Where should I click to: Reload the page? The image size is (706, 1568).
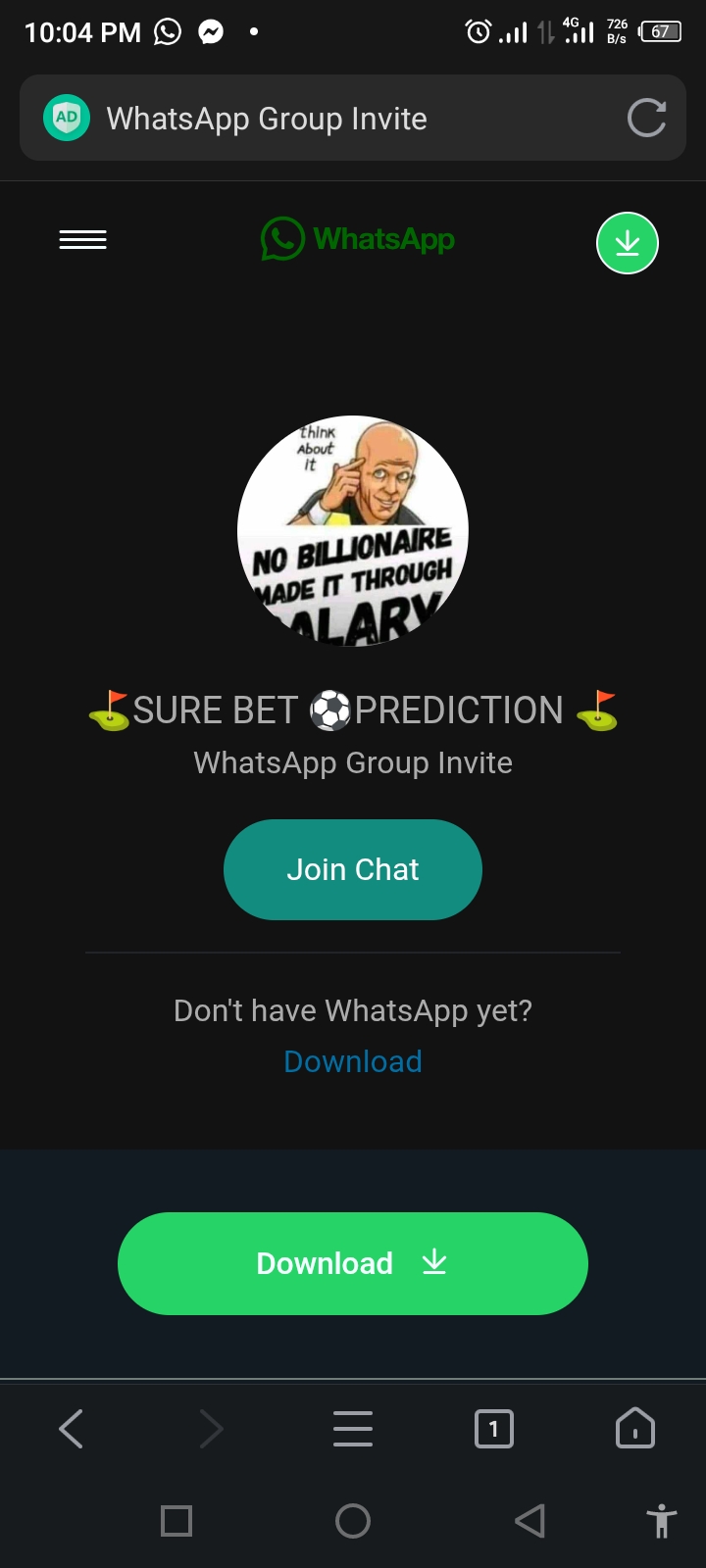click(646, 119)
